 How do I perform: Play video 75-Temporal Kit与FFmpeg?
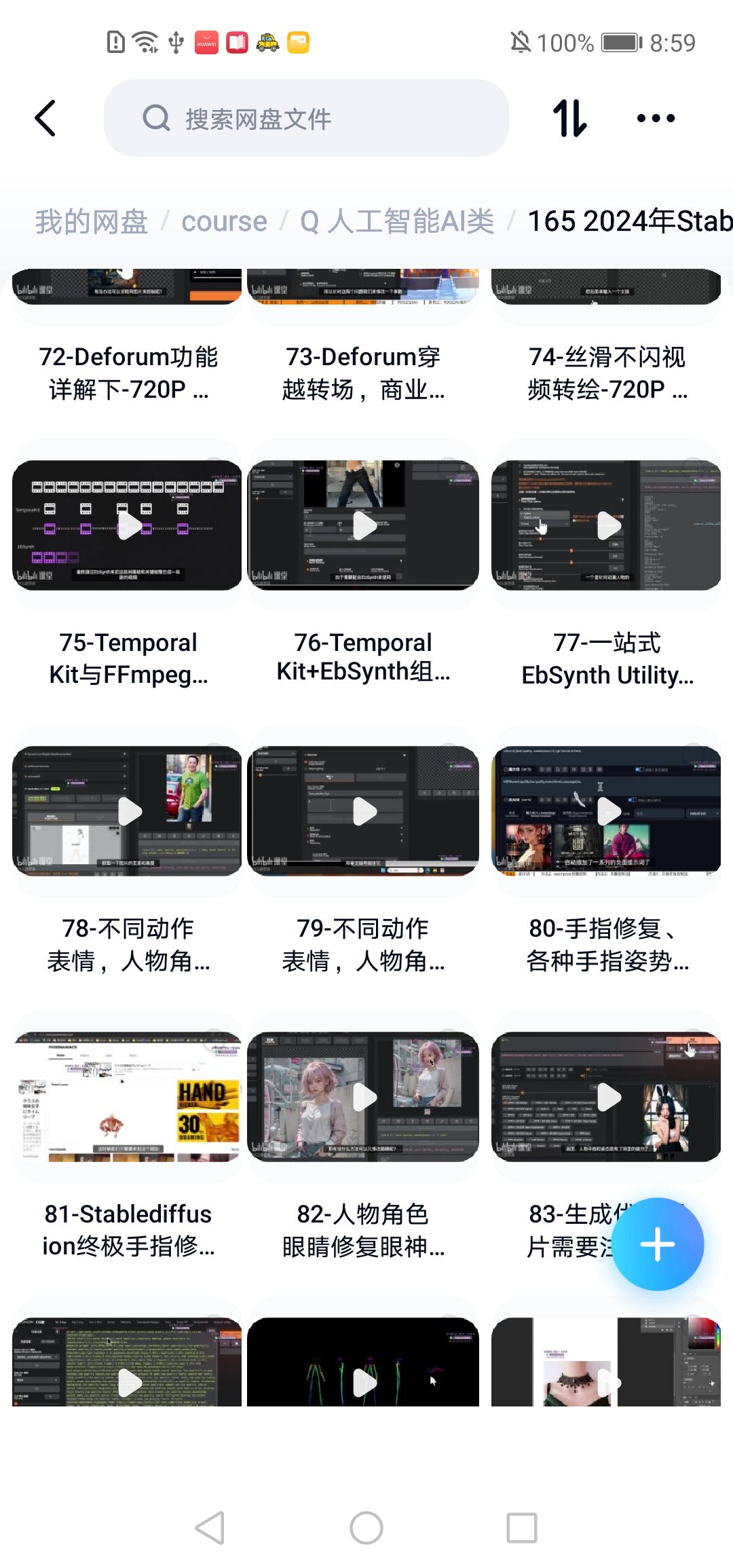coord(128,525)
